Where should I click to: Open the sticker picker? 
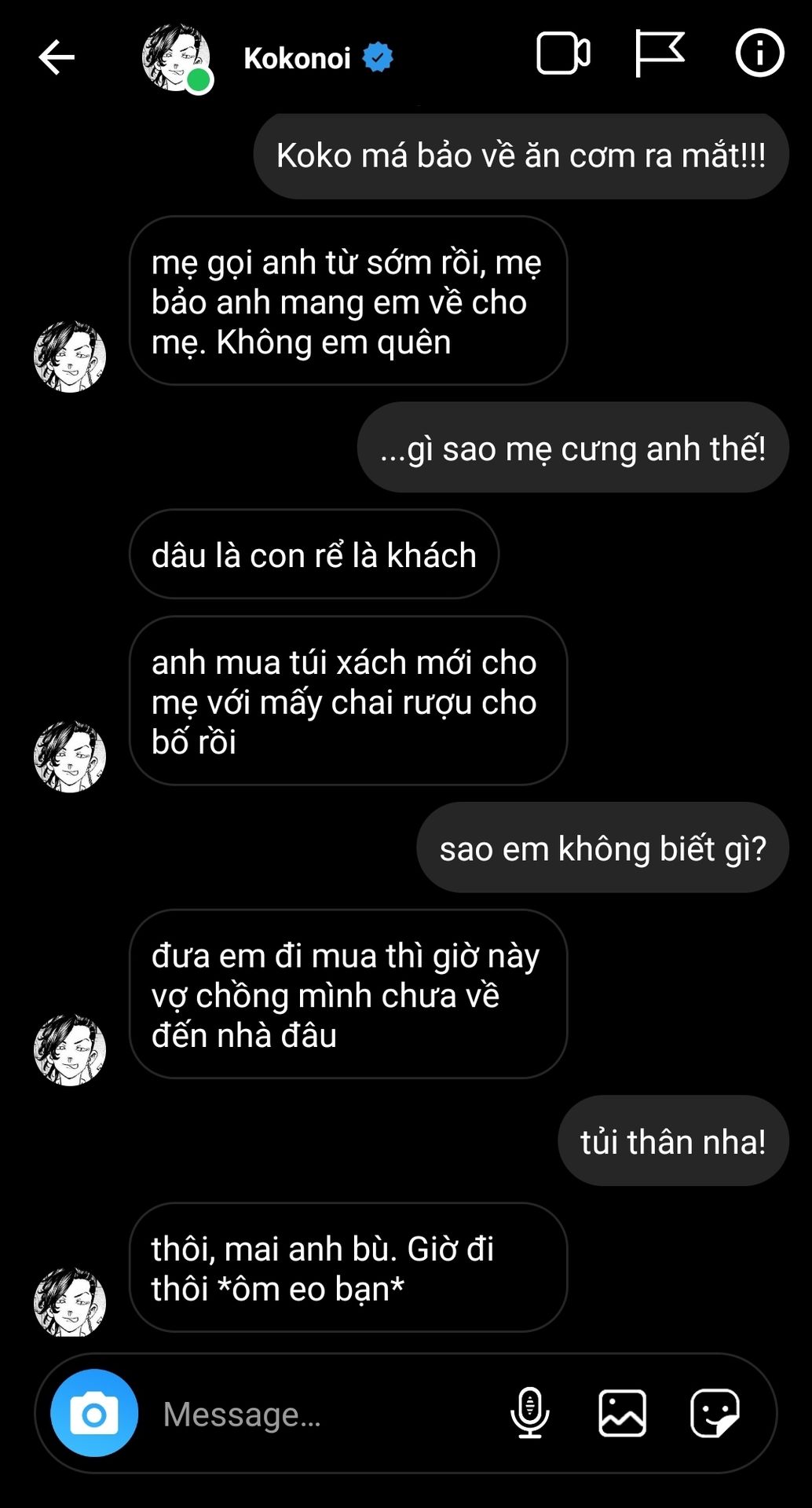click(x=714, y=1413)
